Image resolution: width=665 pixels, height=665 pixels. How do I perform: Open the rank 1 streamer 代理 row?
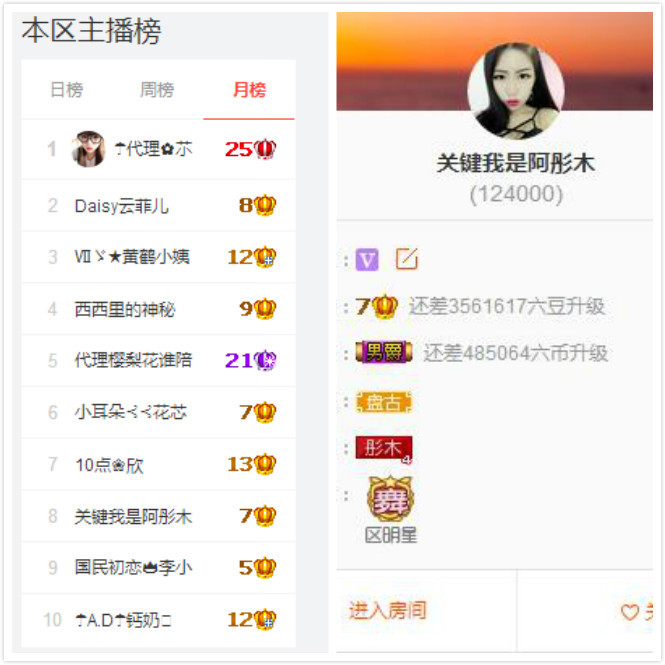point(159,149)
